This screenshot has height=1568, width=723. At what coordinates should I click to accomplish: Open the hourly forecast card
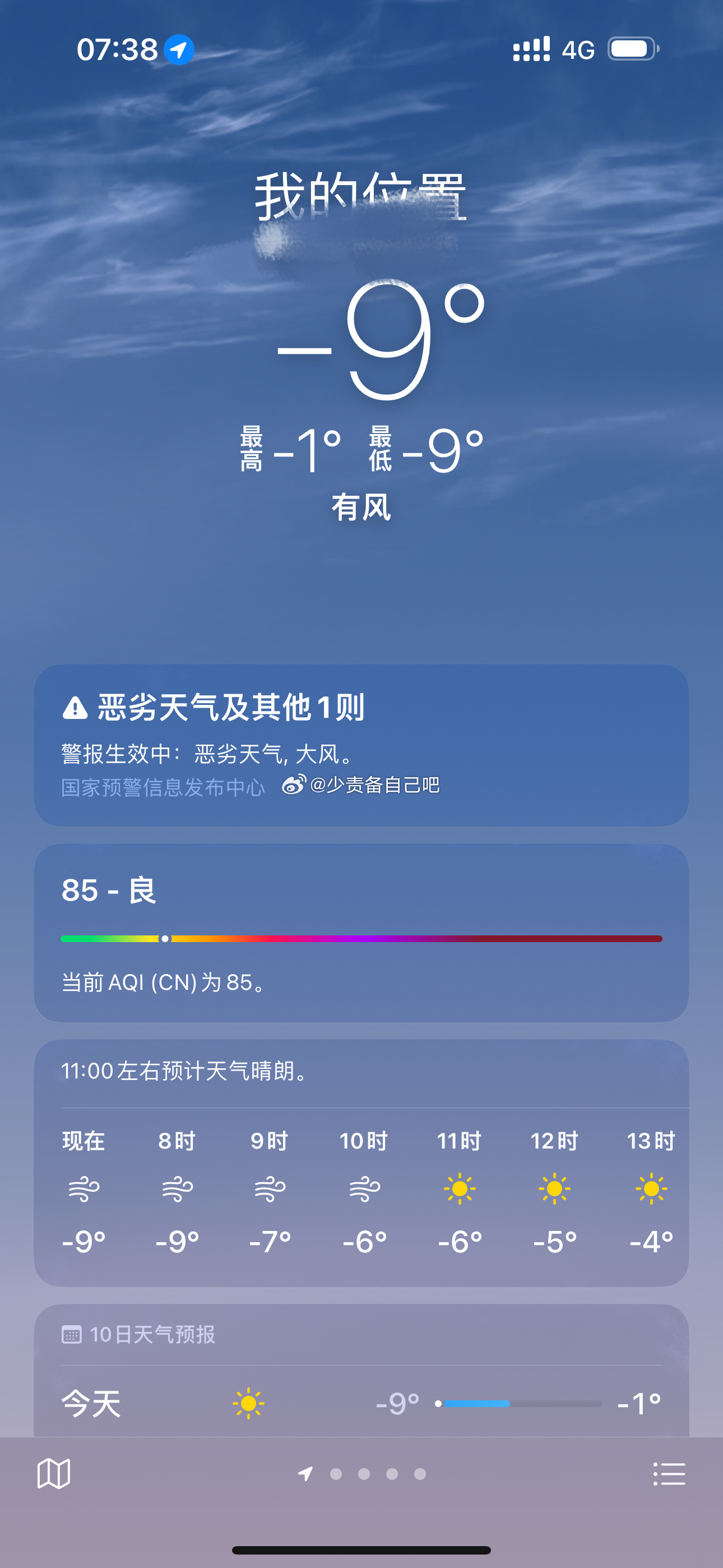point(361,1163)
